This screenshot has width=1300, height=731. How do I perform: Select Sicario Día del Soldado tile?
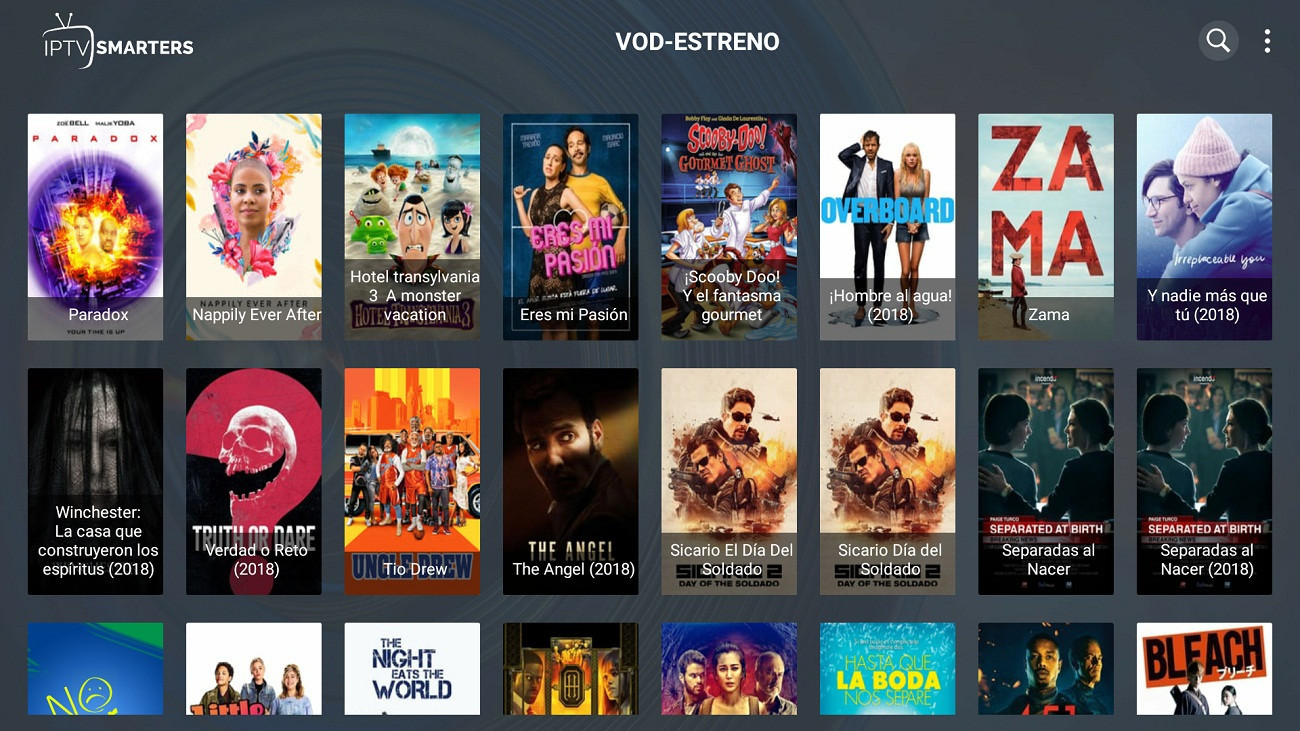click(x=887, y=481)
